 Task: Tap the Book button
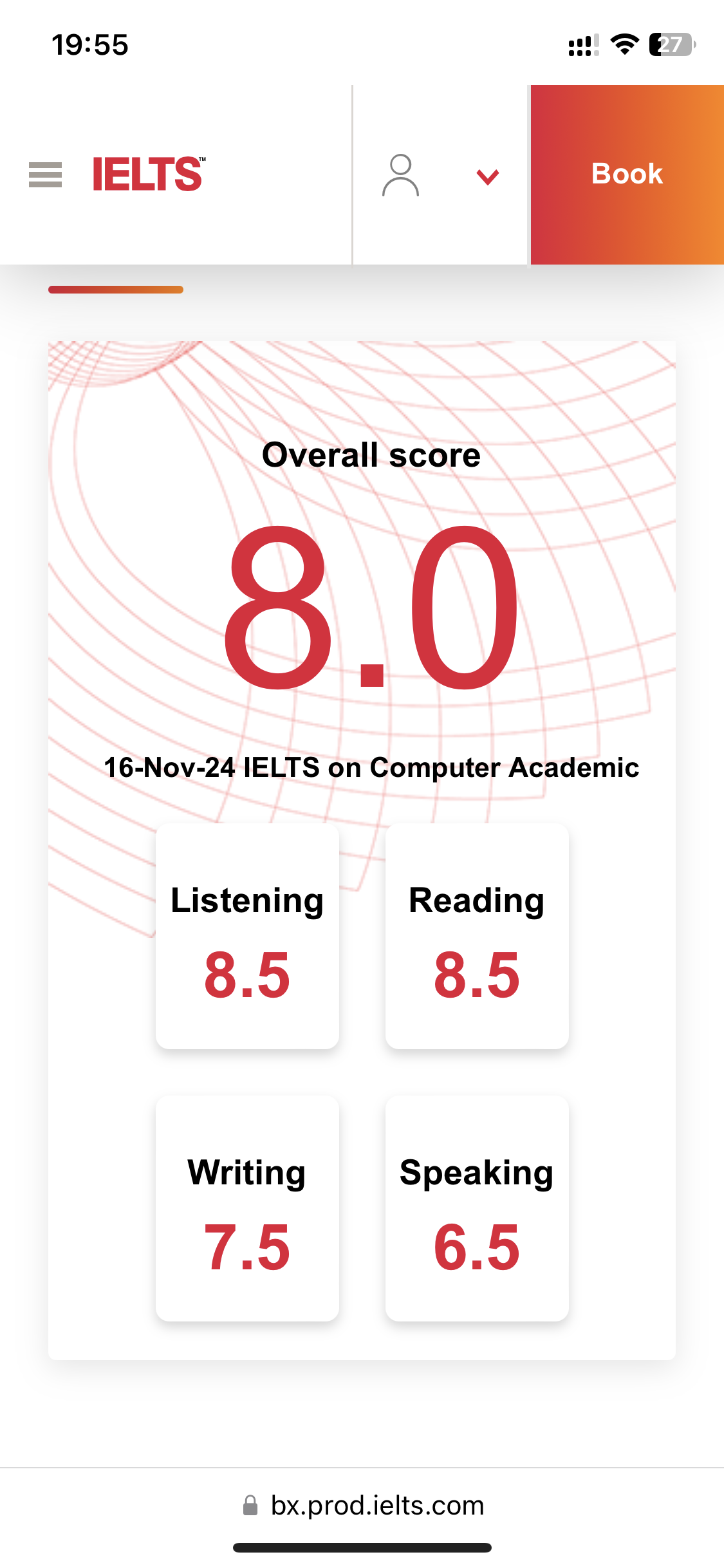click(x=627, y=174)
